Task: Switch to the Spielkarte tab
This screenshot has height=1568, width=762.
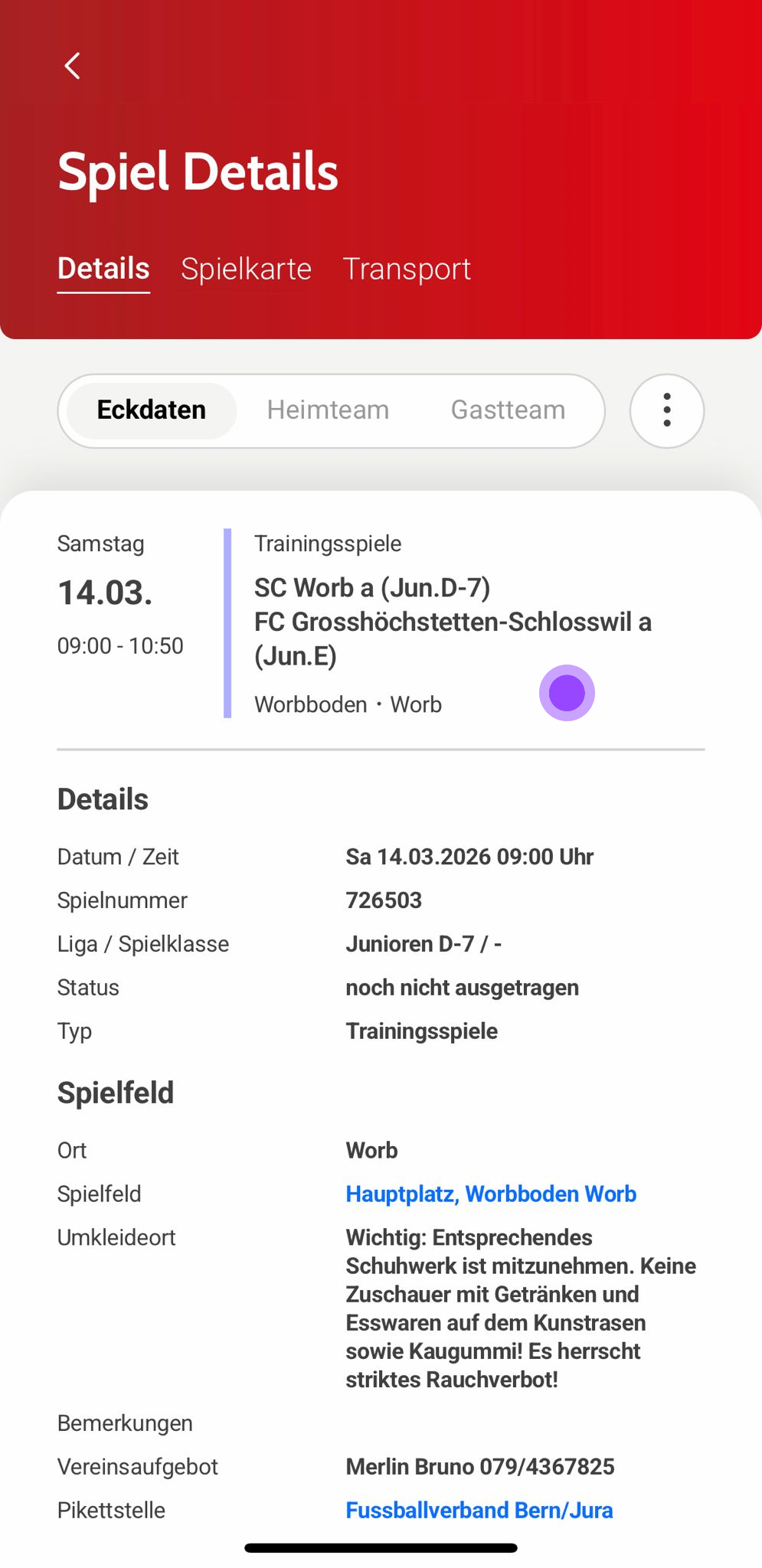Action: [246, 269]
